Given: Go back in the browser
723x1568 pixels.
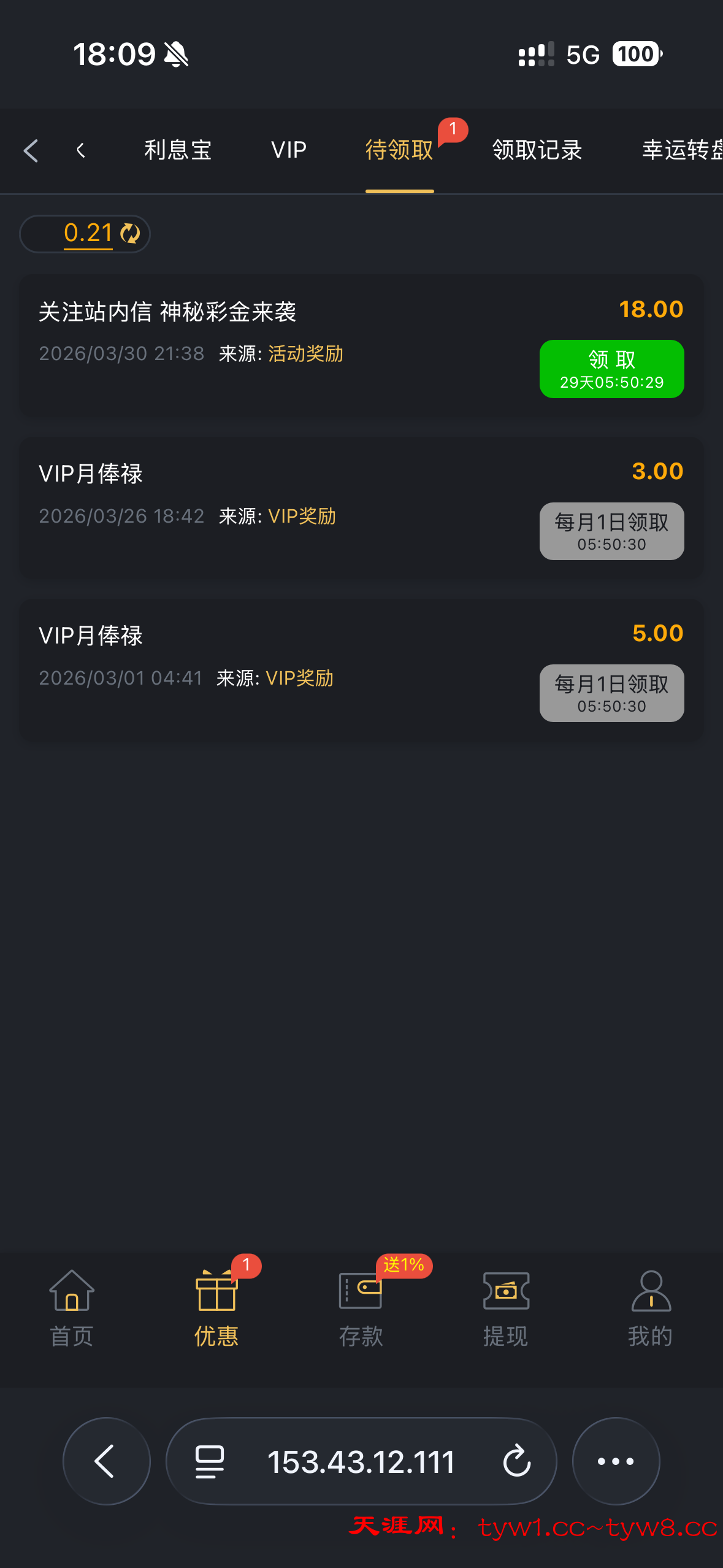Looking at the screenshot, I should click(106, 1461).
